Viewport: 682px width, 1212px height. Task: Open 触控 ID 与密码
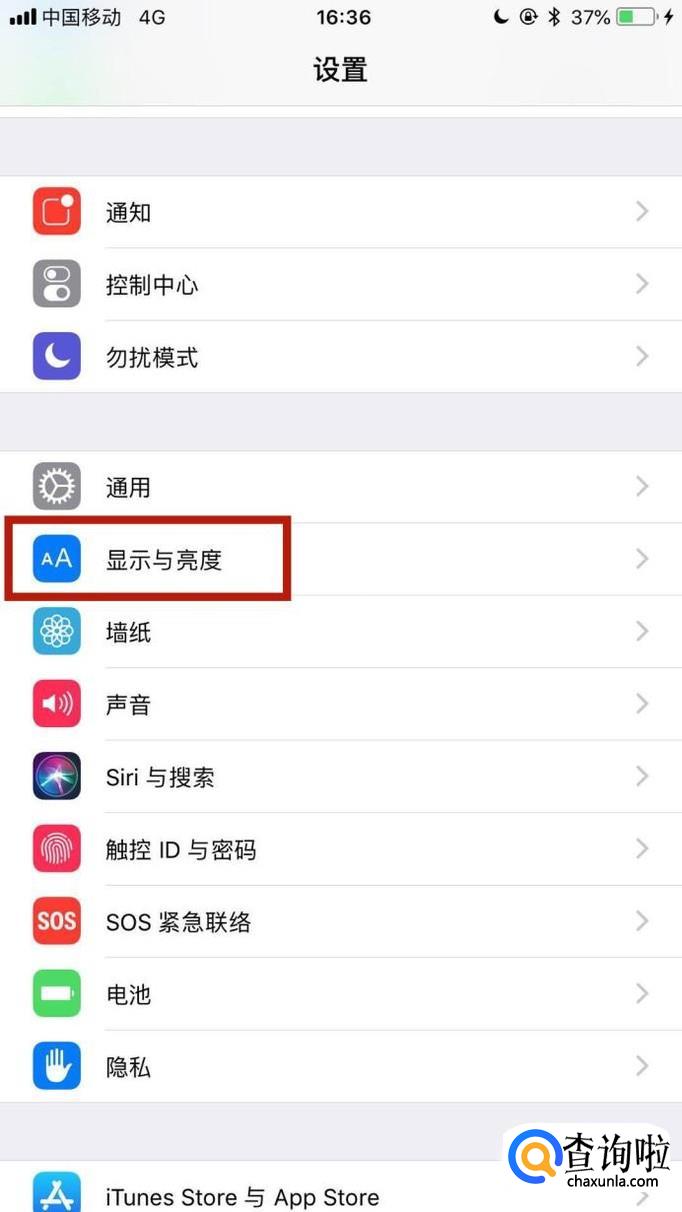point(340,850)
